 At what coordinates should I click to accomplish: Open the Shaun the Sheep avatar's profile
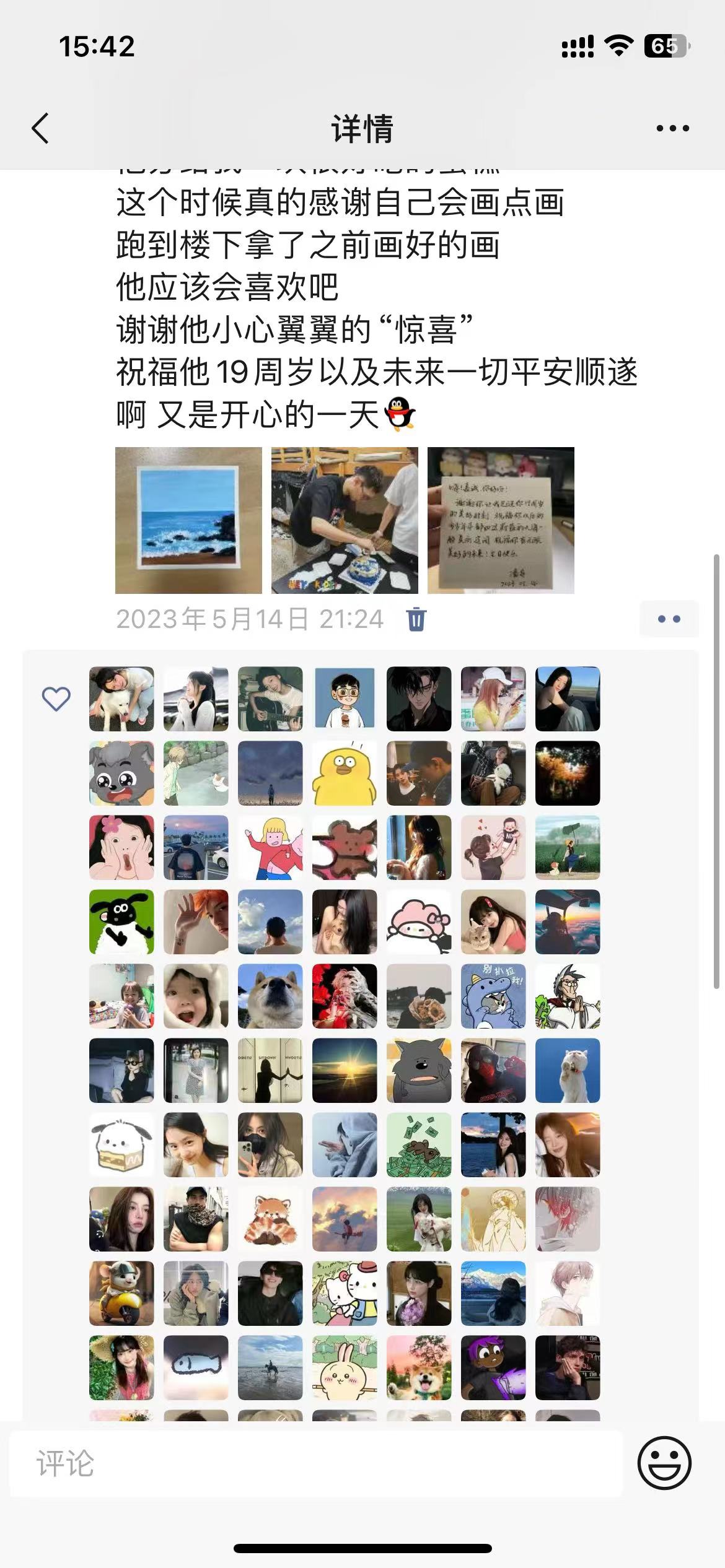(121, 921)
